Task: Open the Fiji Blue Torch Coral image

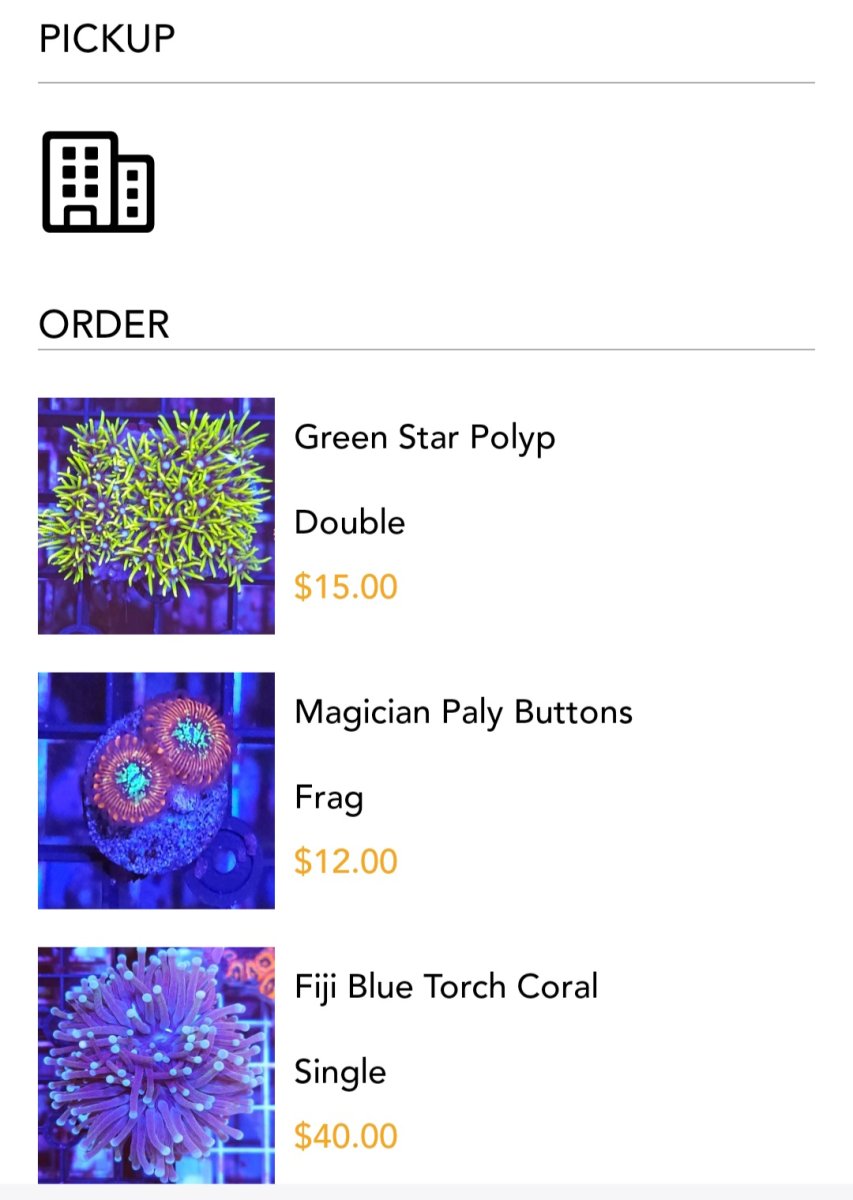Action: coord(156,1065)
